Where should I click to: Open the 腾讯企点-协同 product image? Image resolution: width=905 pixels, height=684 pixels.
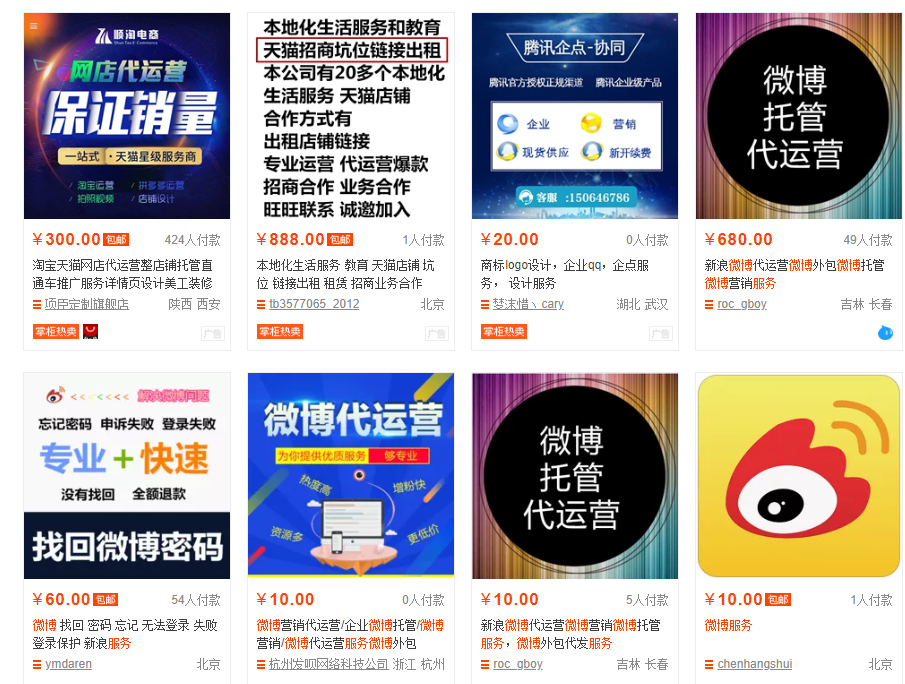[x=575, y=116]
